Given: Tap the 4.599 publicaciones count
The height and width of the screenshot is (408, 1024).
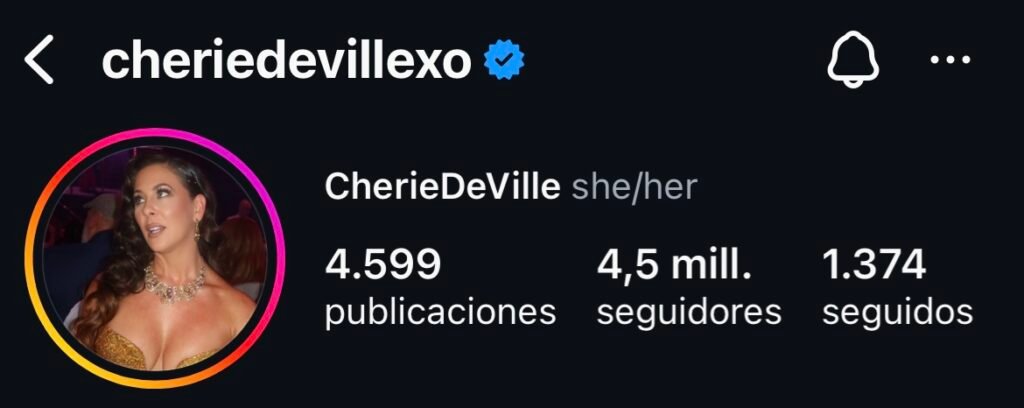Looking at the screenshot, I should pos(440,288).
